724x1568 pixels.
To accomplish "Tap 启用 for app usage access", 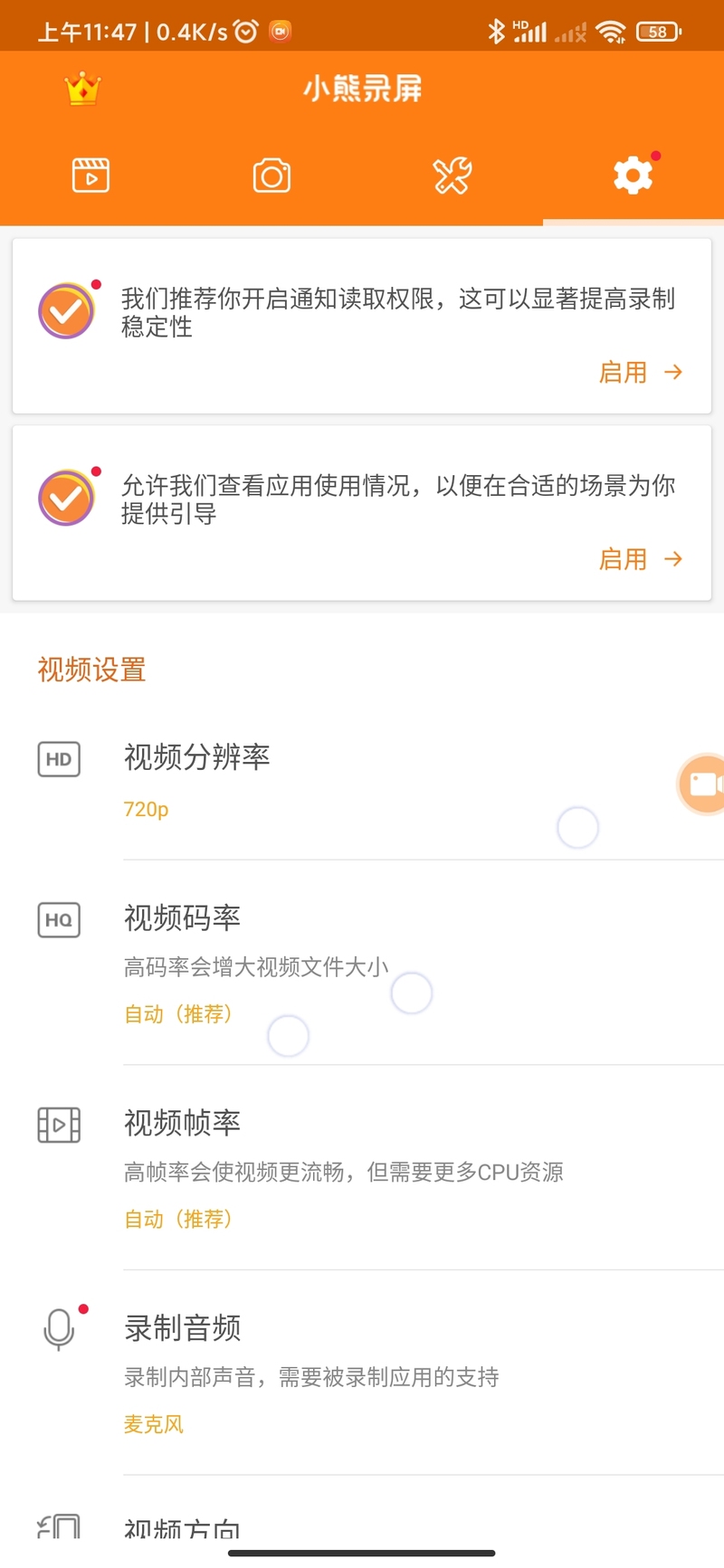I will click(641, 559).
